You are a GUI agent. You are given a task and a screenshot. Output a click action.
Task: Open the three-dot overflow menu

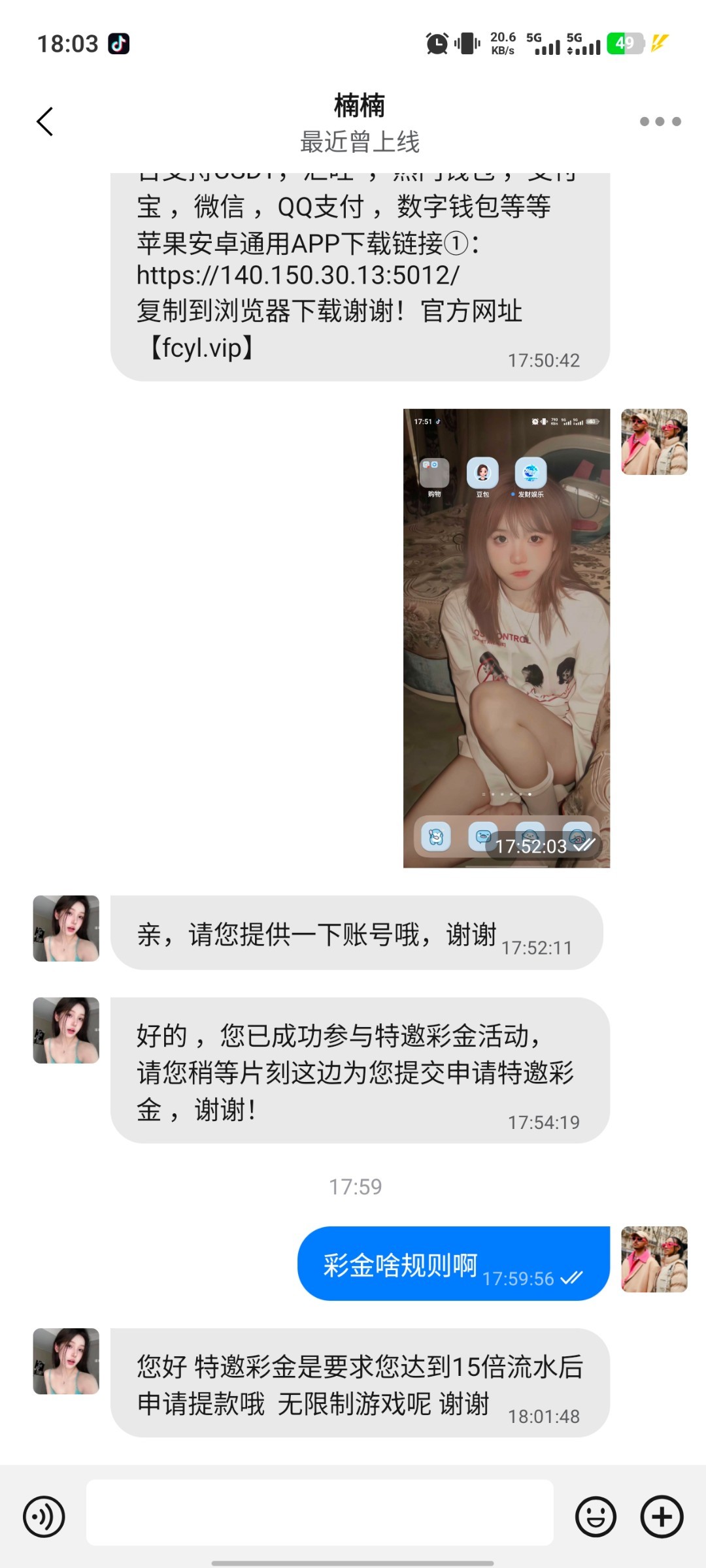tap(660, 122)
